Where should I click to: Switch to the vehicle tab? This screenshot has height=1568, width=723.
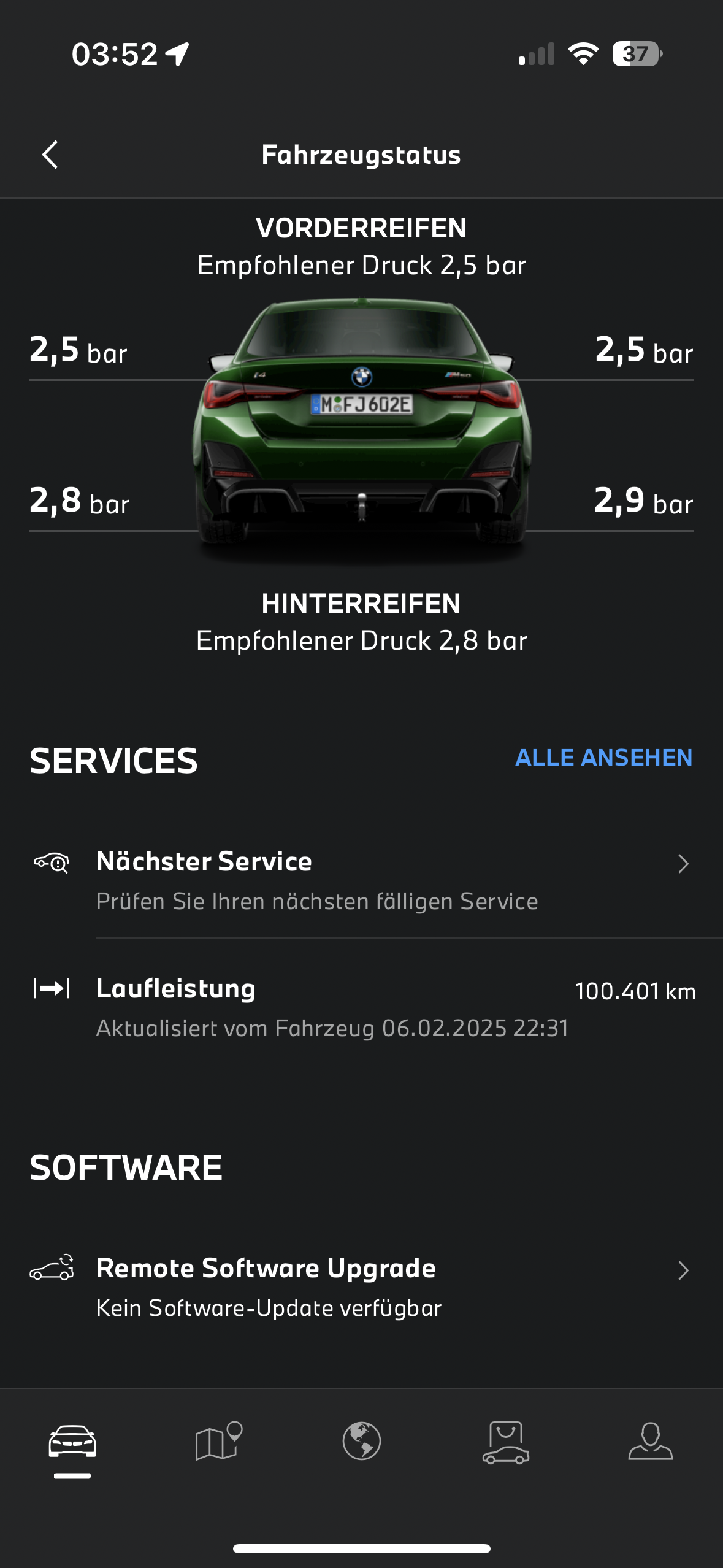(x=72, y=1442)
